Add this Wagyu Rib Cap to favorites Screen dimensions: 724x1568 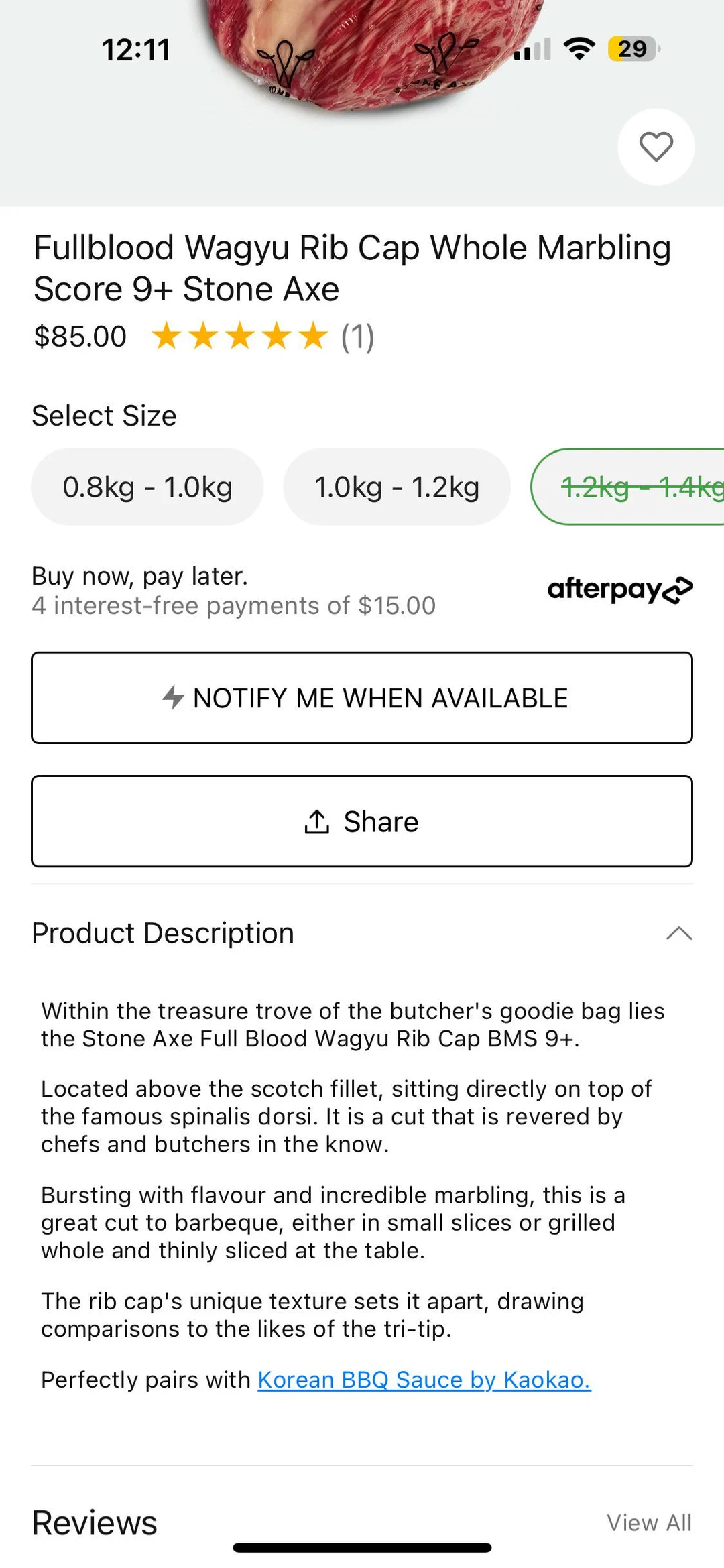(x=656, y=147)
